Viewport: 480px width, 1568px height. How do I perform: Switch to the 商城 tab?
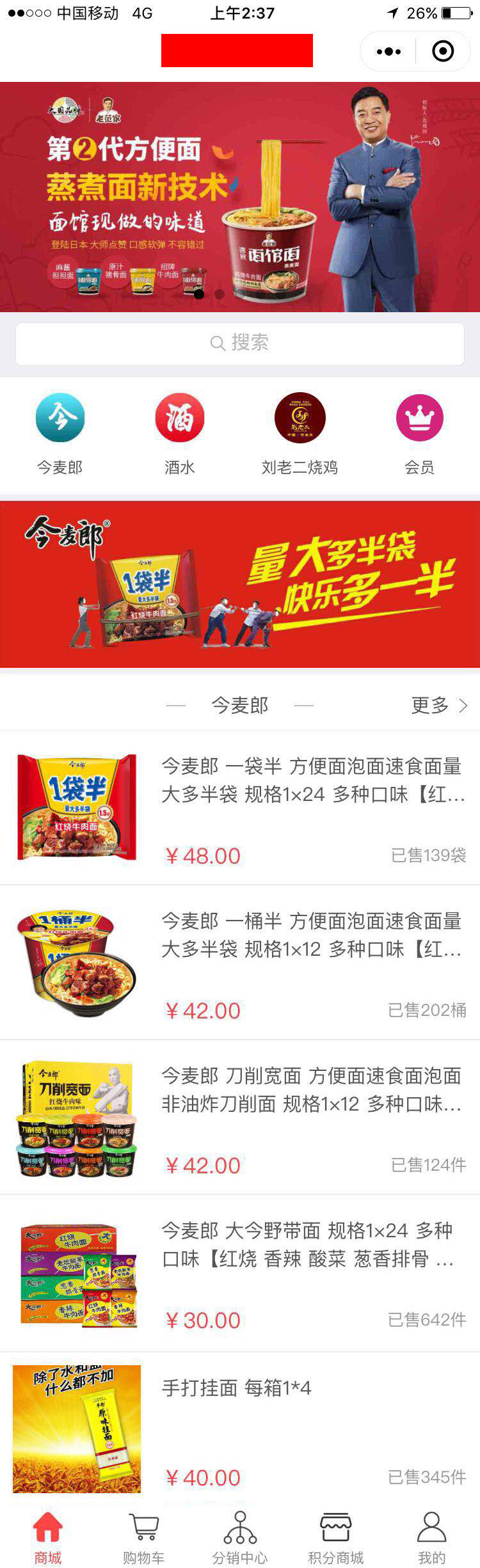click(48, 1537)
